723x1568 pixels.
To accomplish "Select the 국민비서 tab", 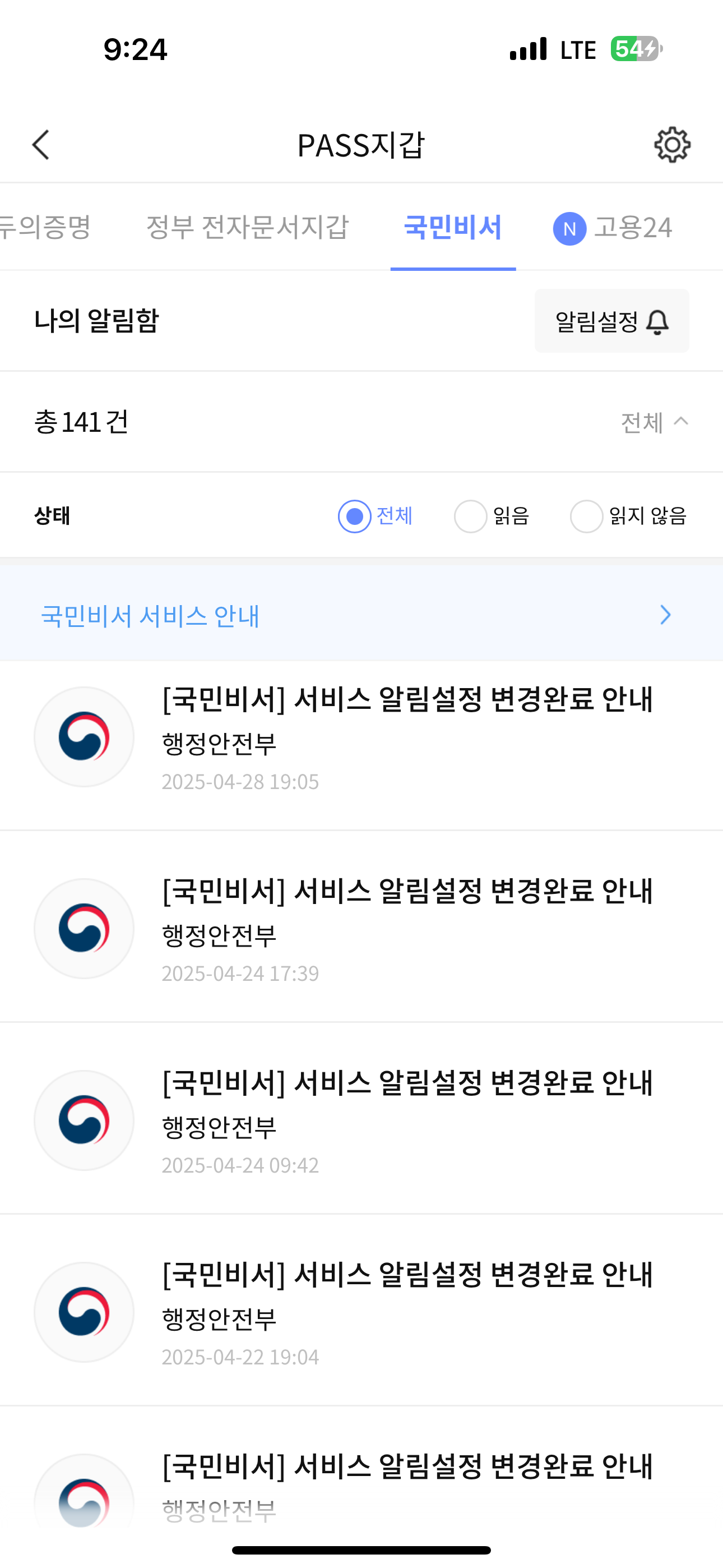I will point(453,228).
